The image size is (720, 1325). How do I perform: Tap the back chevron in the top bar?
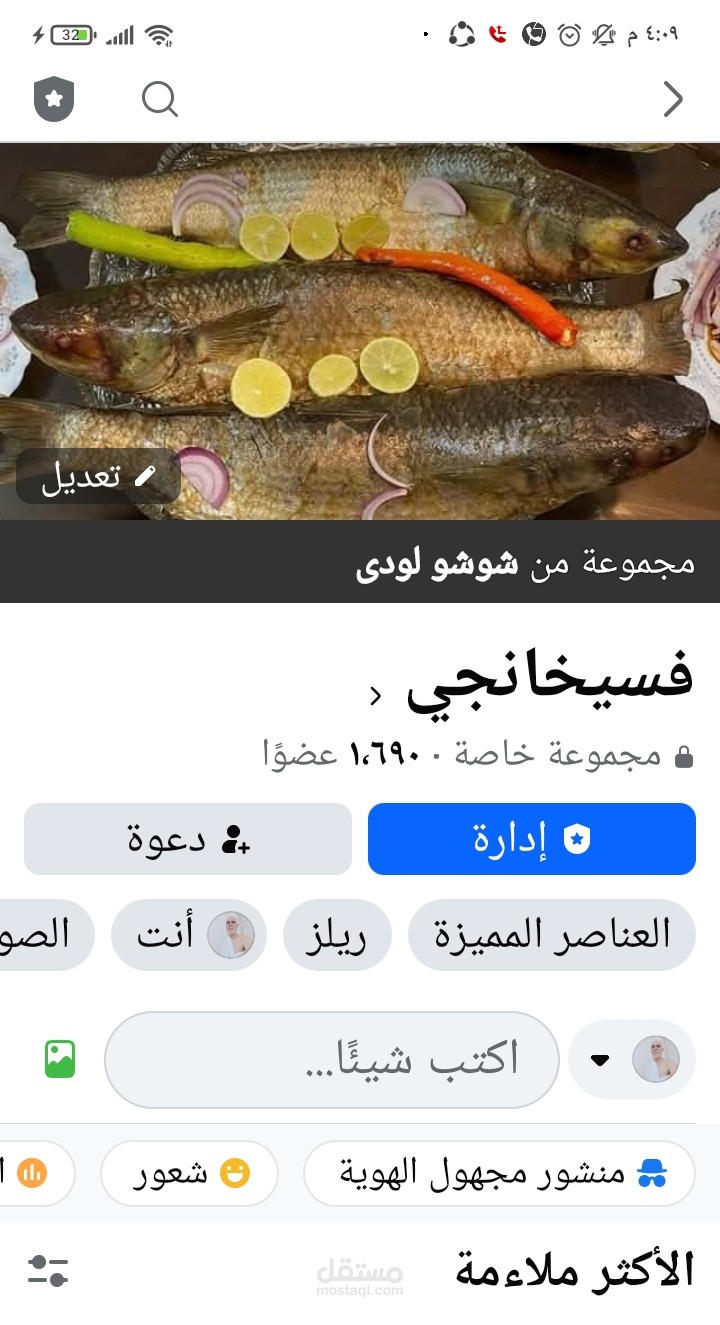point(673,100)
